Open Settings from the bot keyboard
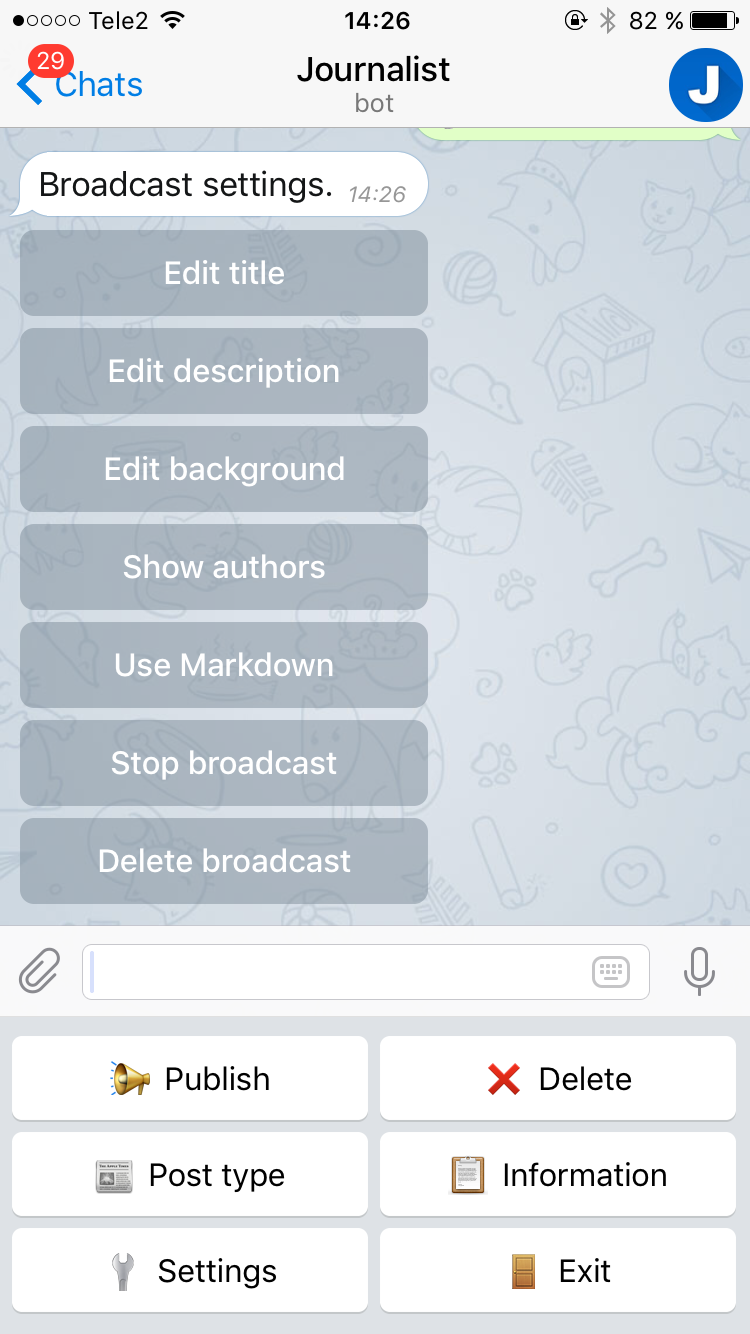The image size is (750, 1334). (190, 1271)
